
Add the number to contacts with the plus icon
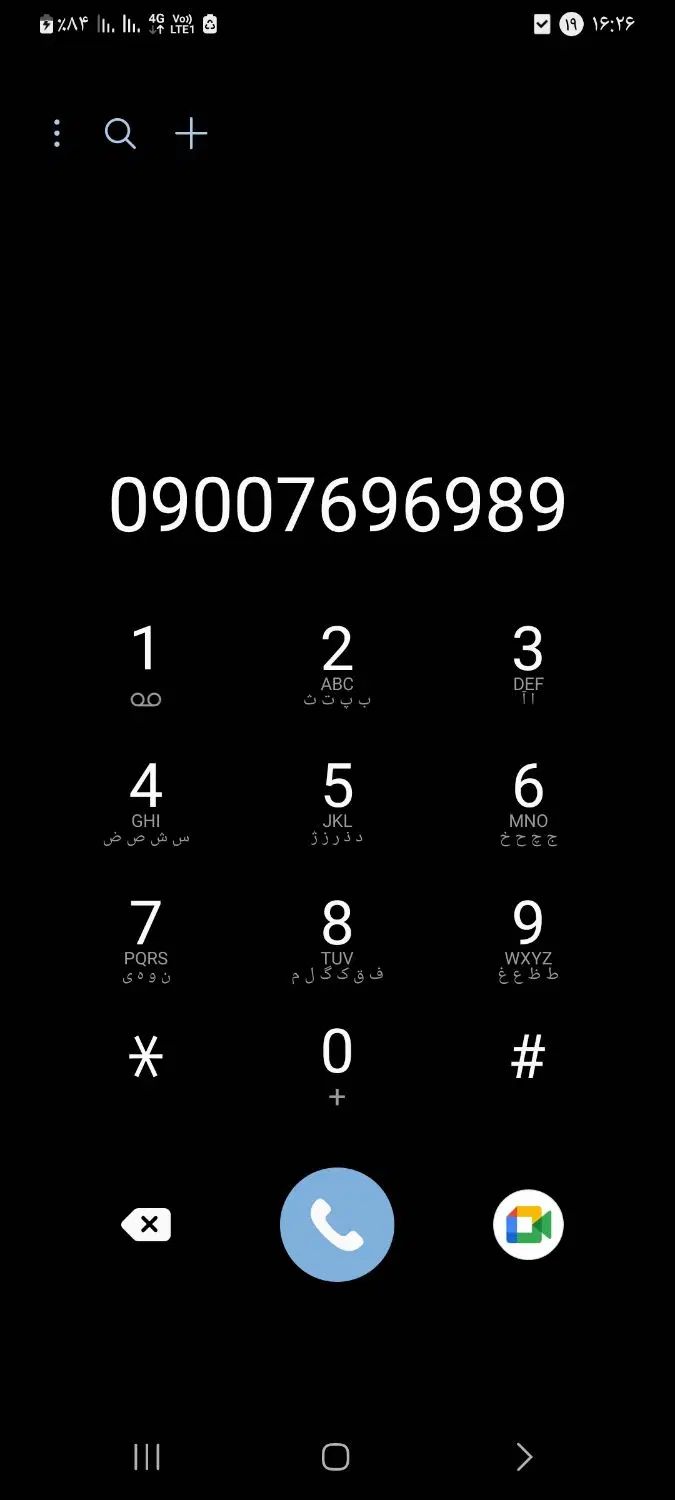point(191,133)
